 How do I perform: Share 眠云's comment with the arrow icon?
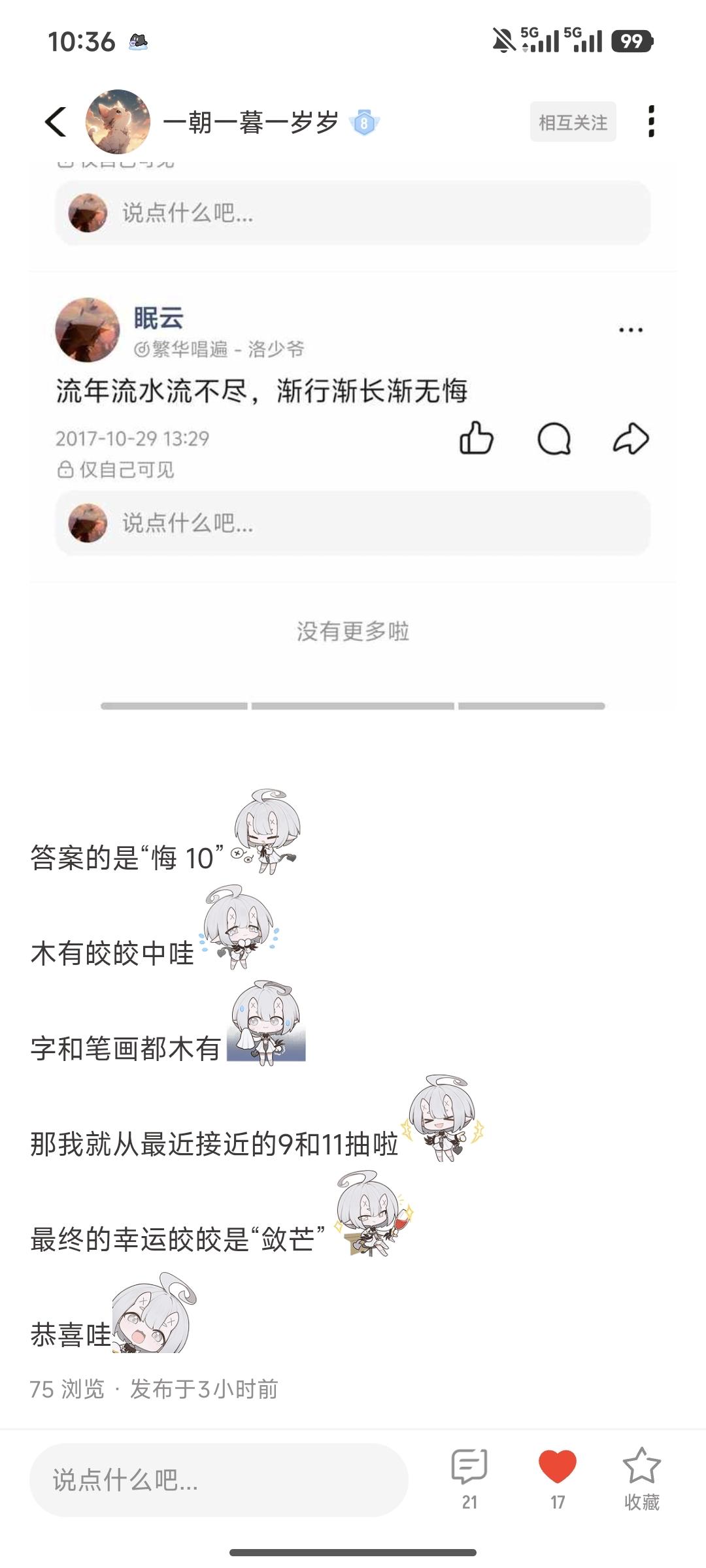point(631,438)
